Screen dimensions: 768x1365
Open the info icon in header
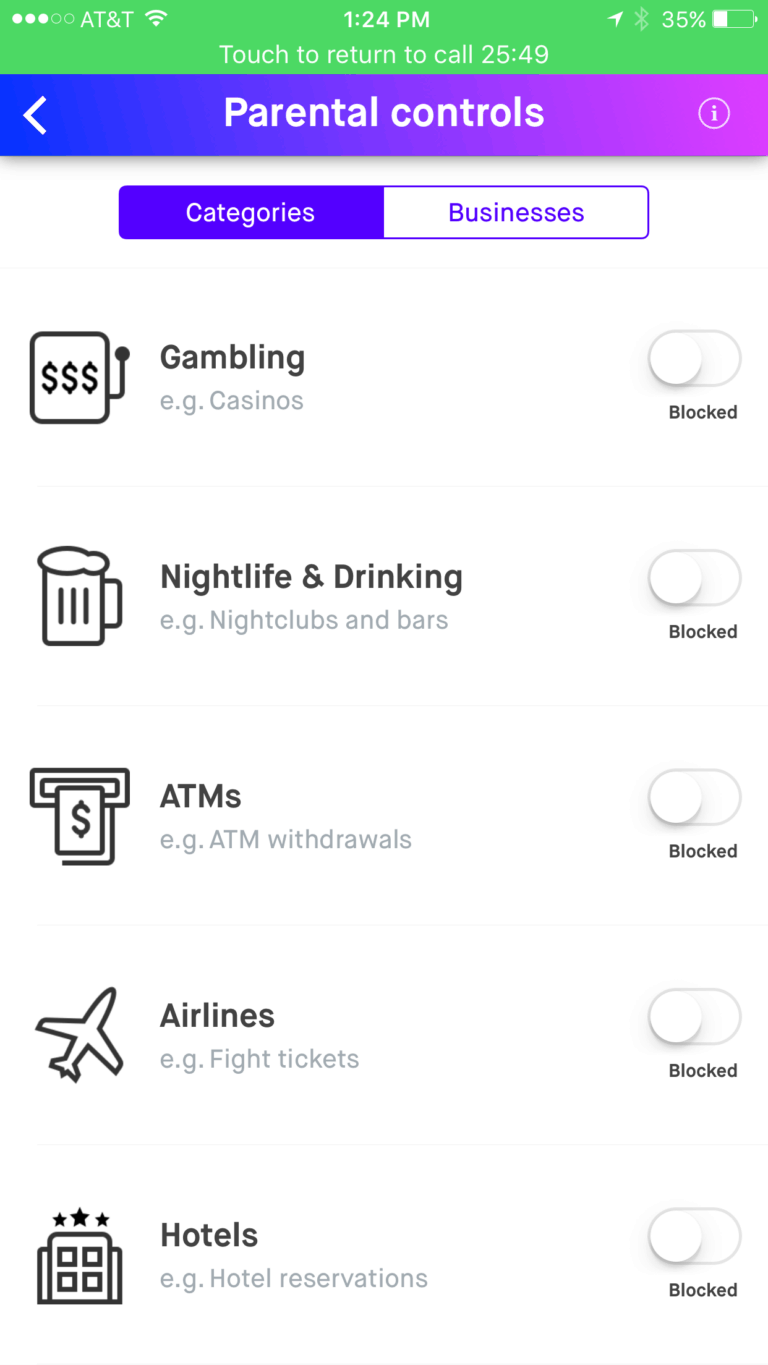(714, 114)
